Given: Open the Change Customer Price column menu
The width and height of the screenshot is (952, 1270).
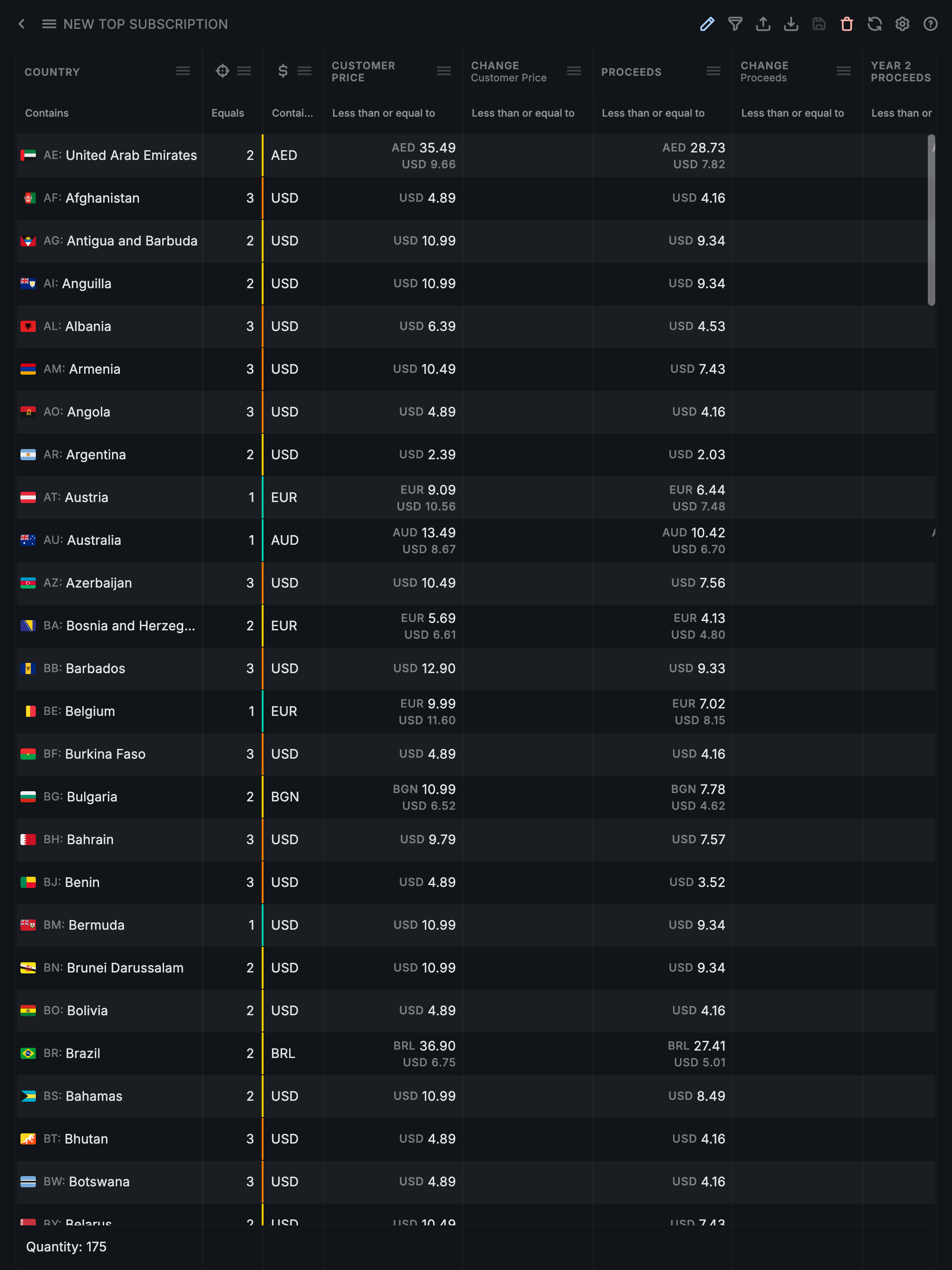Looking at the screenshot, I should 574,71.
